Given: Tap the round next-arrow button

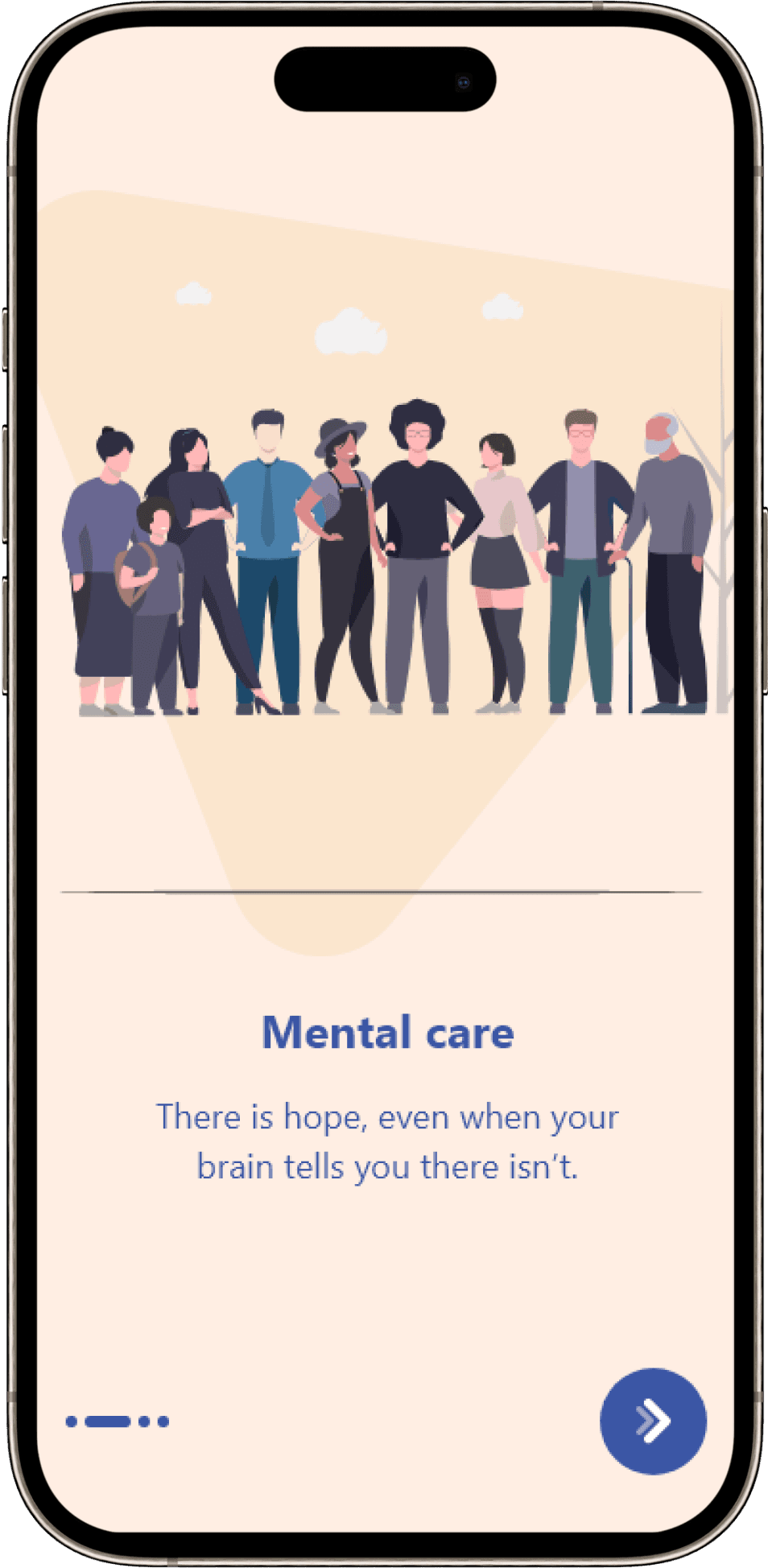Looking at the screenshot, I should 653,1421.
